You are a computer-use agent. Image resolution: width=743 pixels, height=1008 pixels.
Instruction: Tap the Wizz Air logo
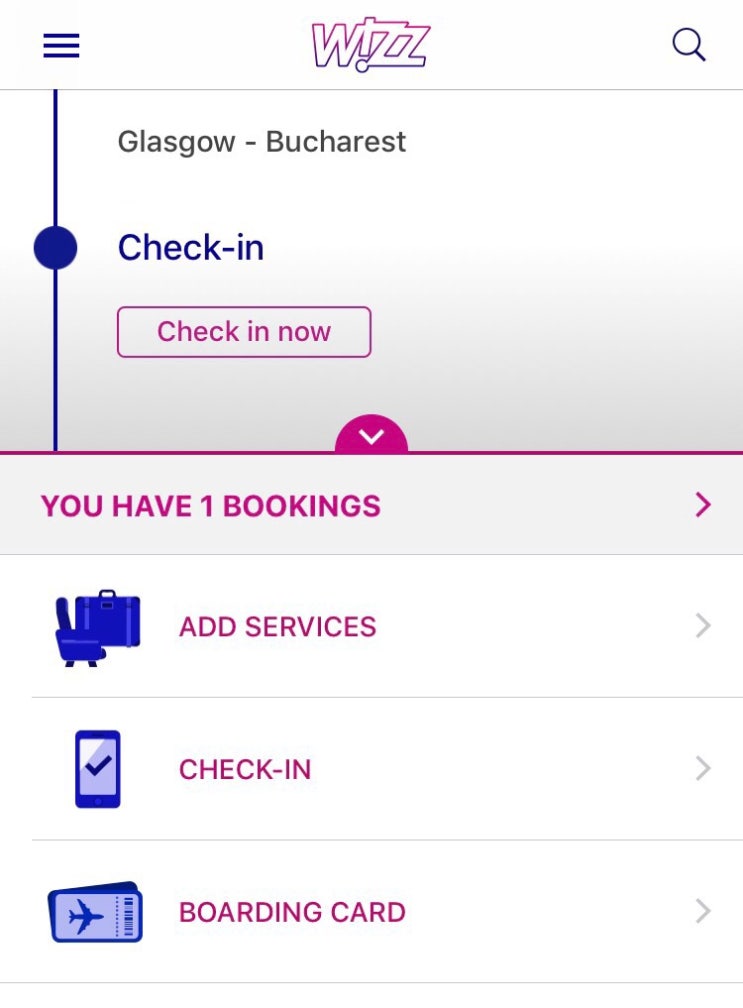click(371, 43)
